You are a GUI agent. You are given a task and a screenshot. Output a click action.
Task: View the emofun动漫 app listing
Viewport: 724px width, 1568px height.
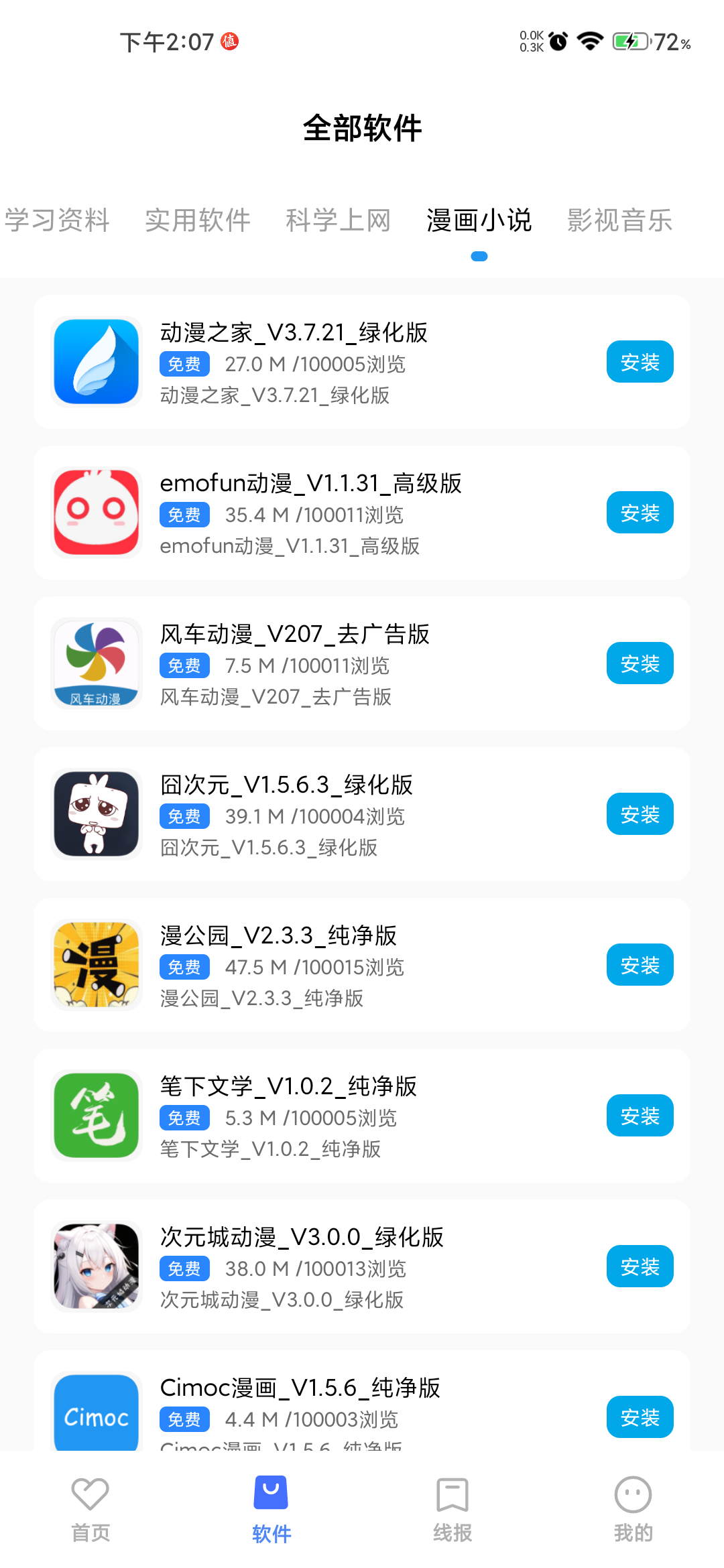[x=310, y=484]
